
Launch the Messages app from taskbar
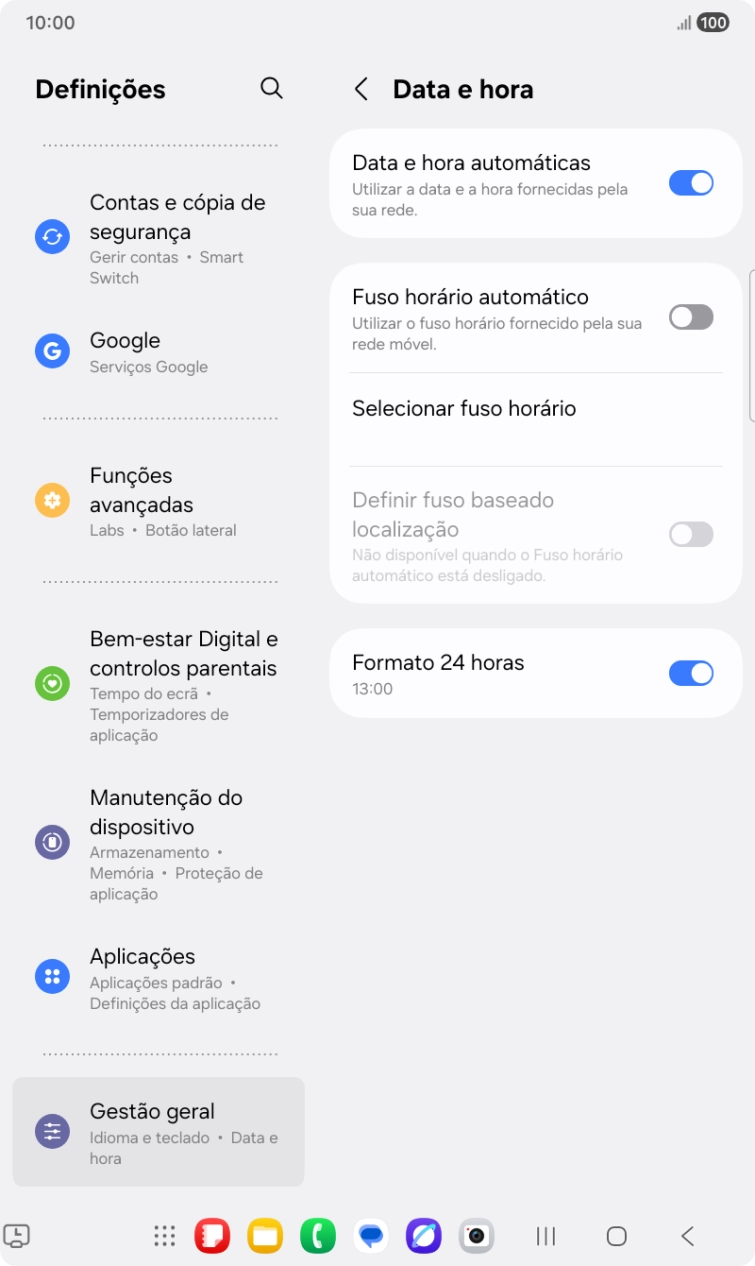click(371, 1236)
